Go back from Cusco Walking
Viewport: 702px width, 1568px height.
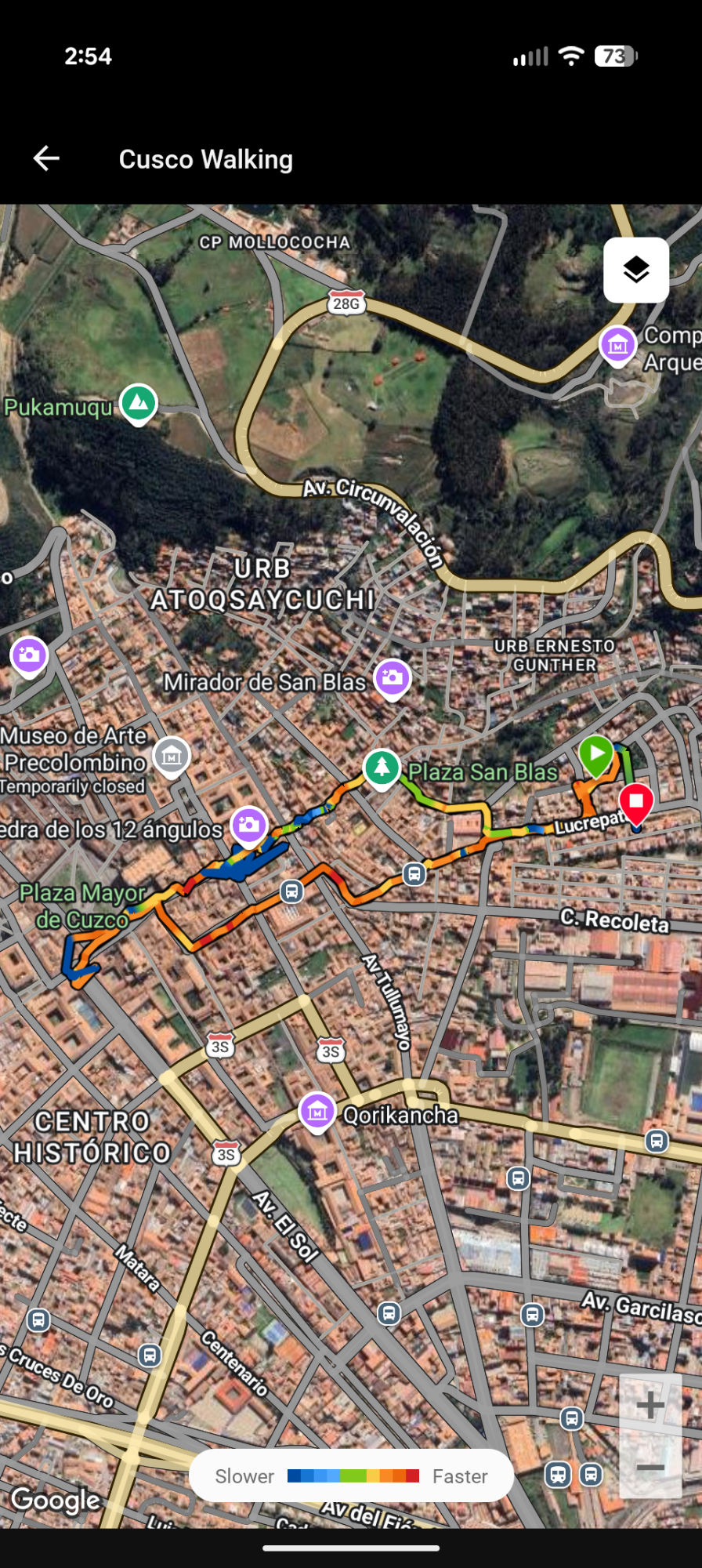(x=46, y=158)
